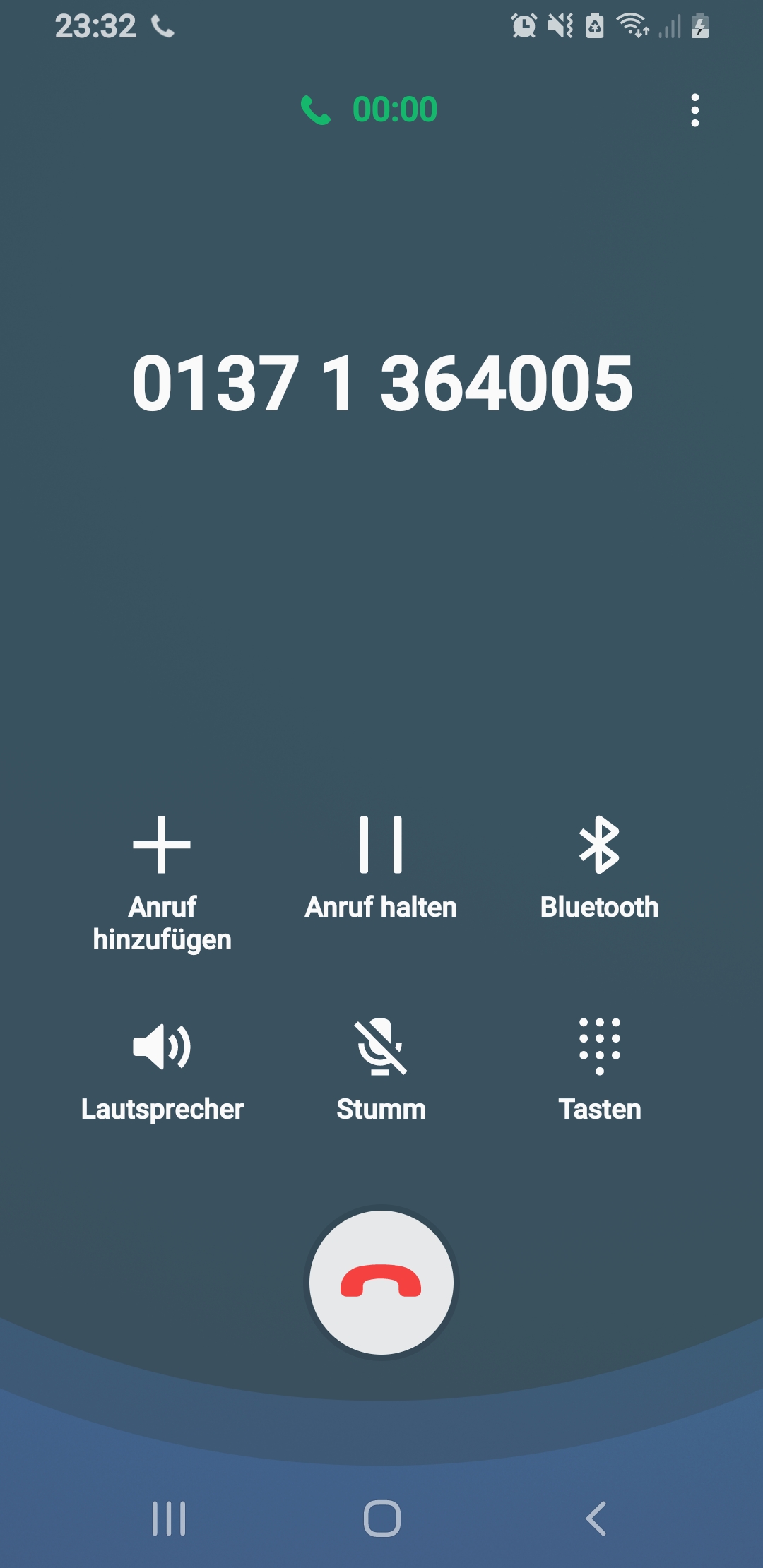The image size is (763, 1568).
Task: Go back using the navigation bar
Action: [x=596, y=1519]
